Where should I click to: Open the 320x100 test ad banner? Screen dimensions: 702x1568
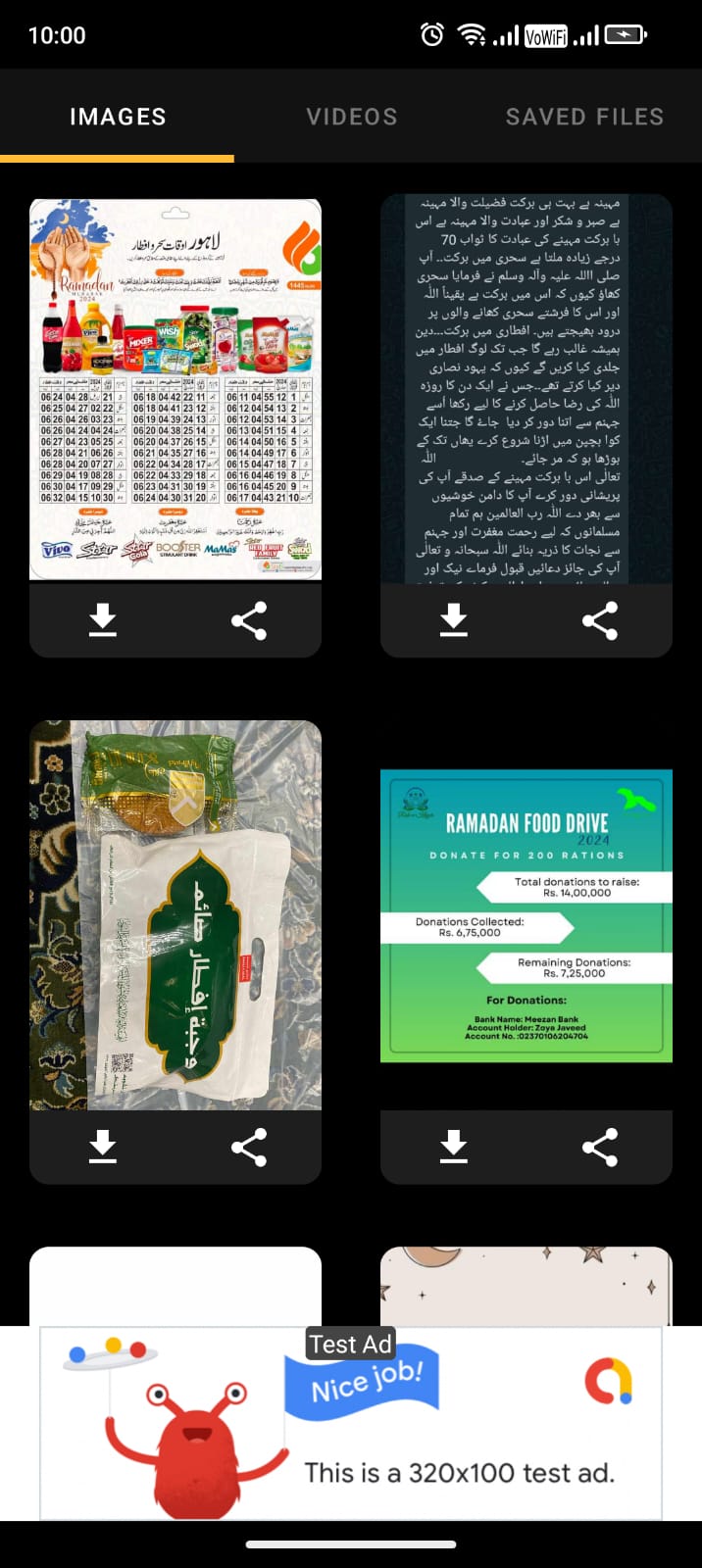point(351,1423)
